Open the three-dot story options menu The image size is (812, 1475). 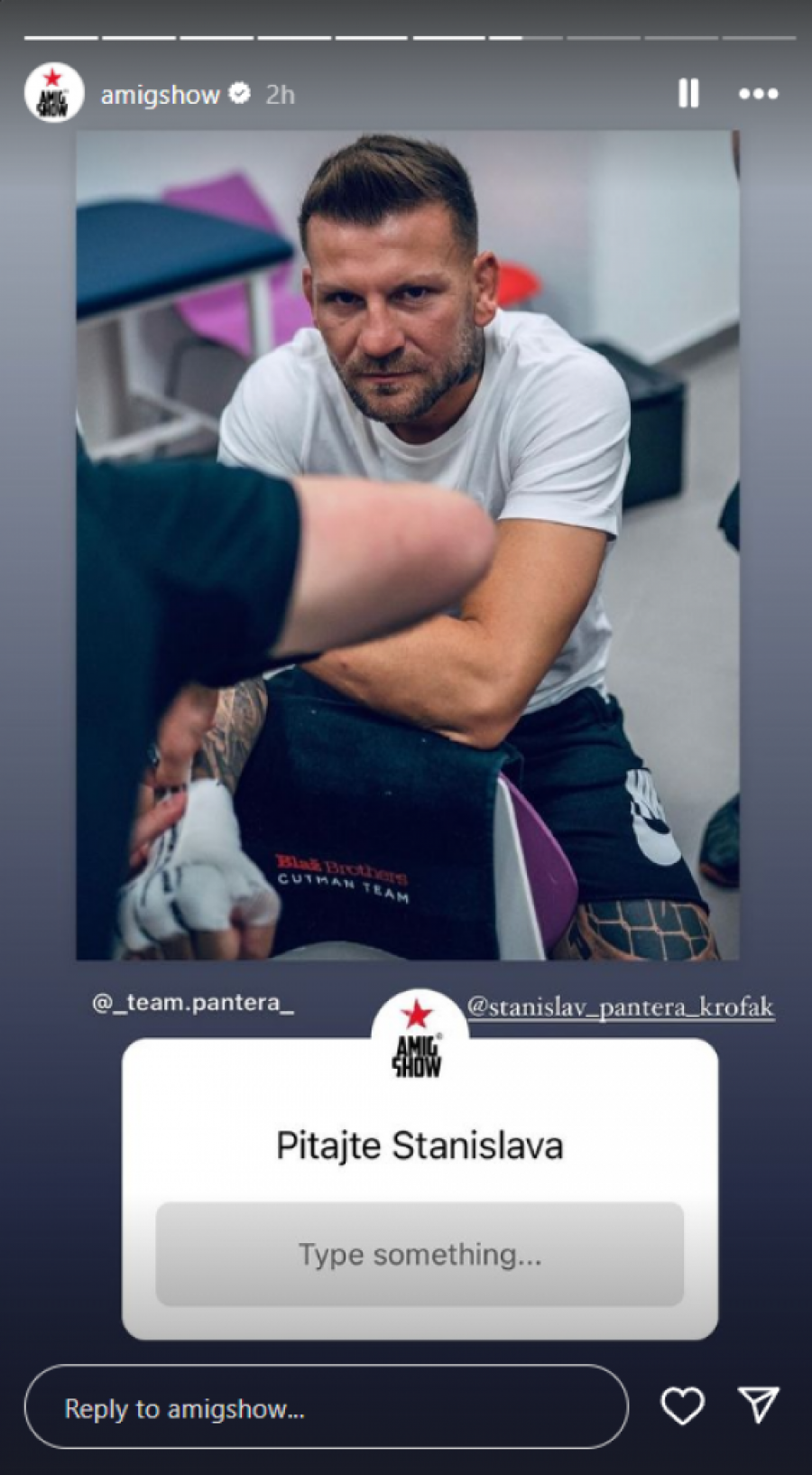[x=758, y=93]
